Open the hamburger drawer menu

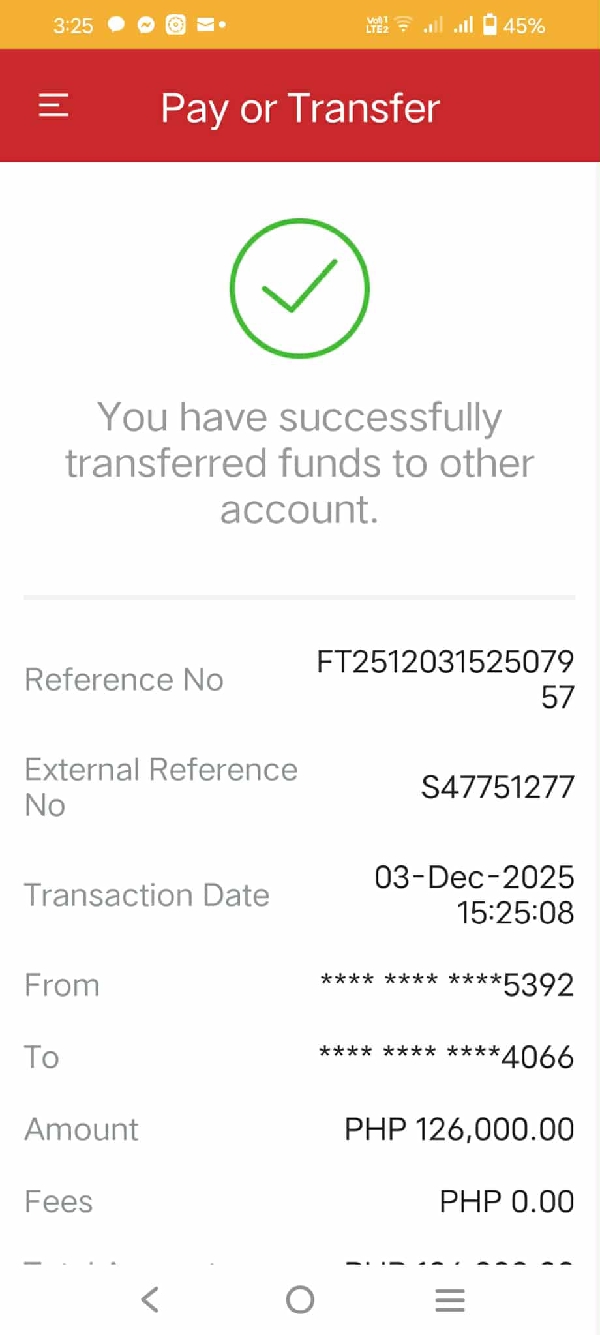tap(53, 106)
